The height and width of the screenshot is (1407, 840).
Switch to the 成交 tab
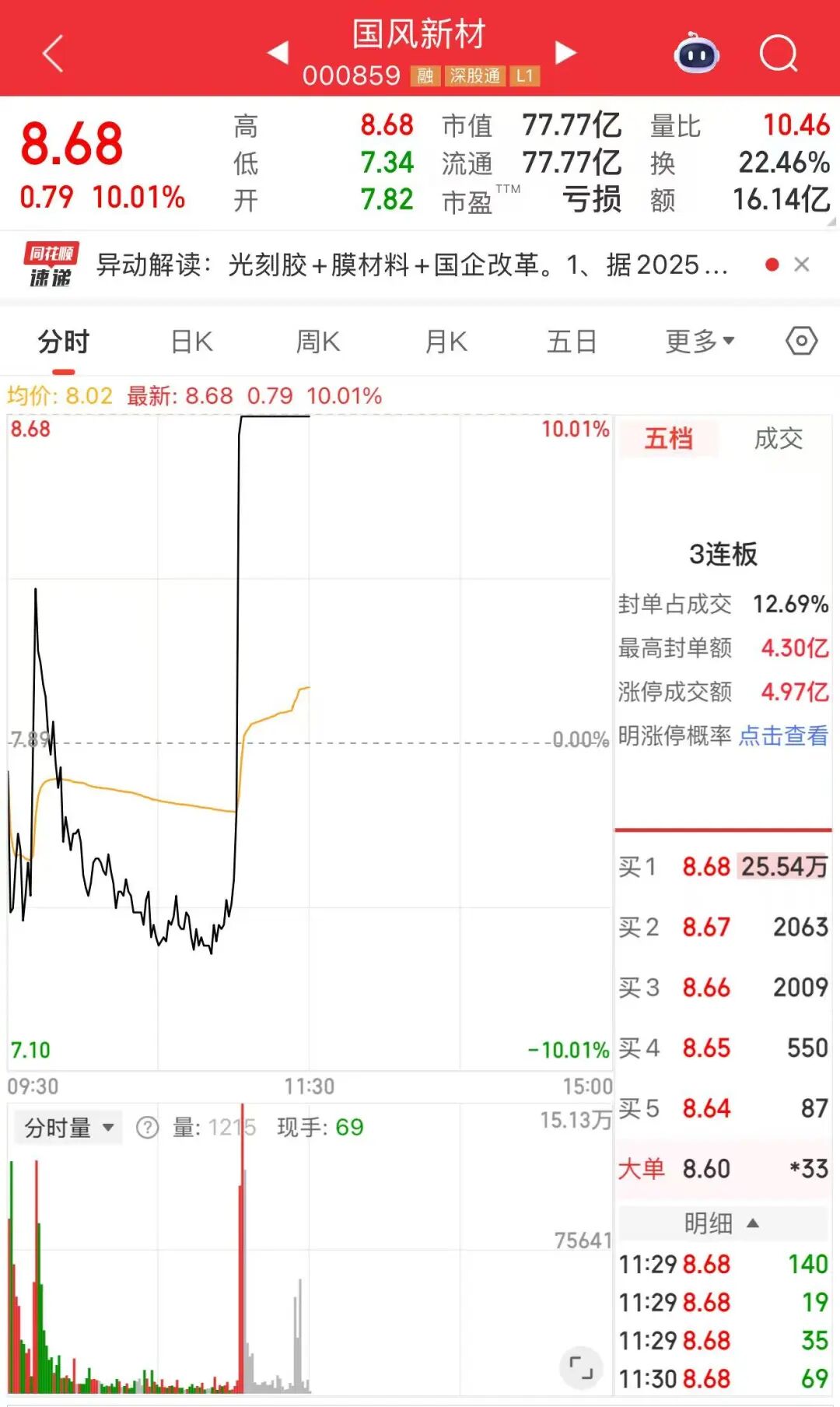(x=779, y=440)
